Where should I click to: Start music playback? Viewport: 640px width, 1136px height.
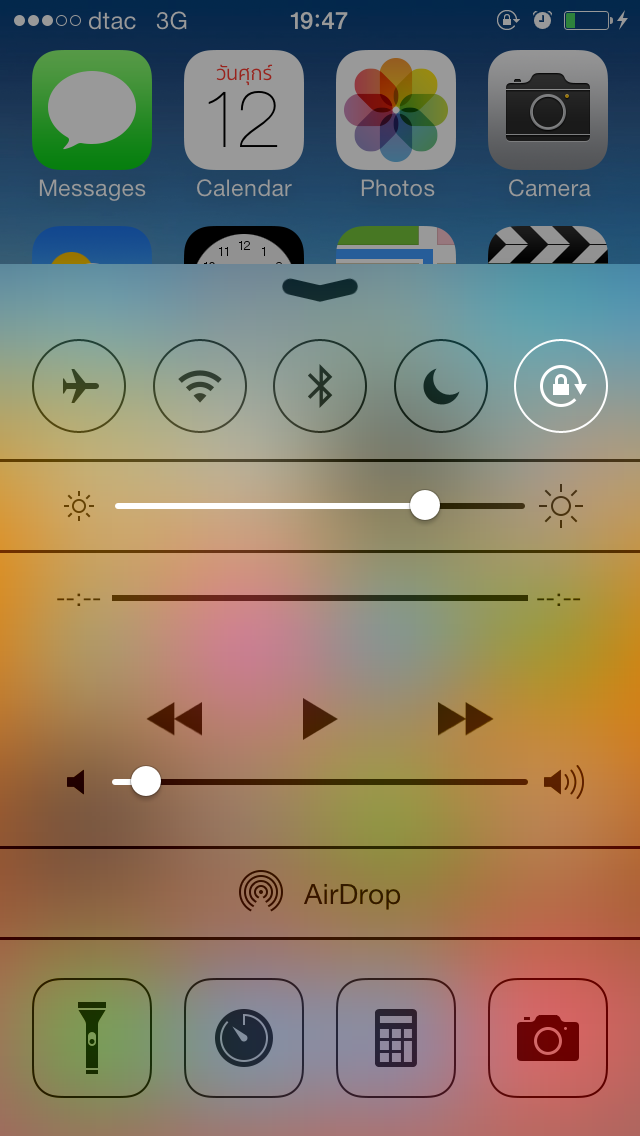[320, 719]
